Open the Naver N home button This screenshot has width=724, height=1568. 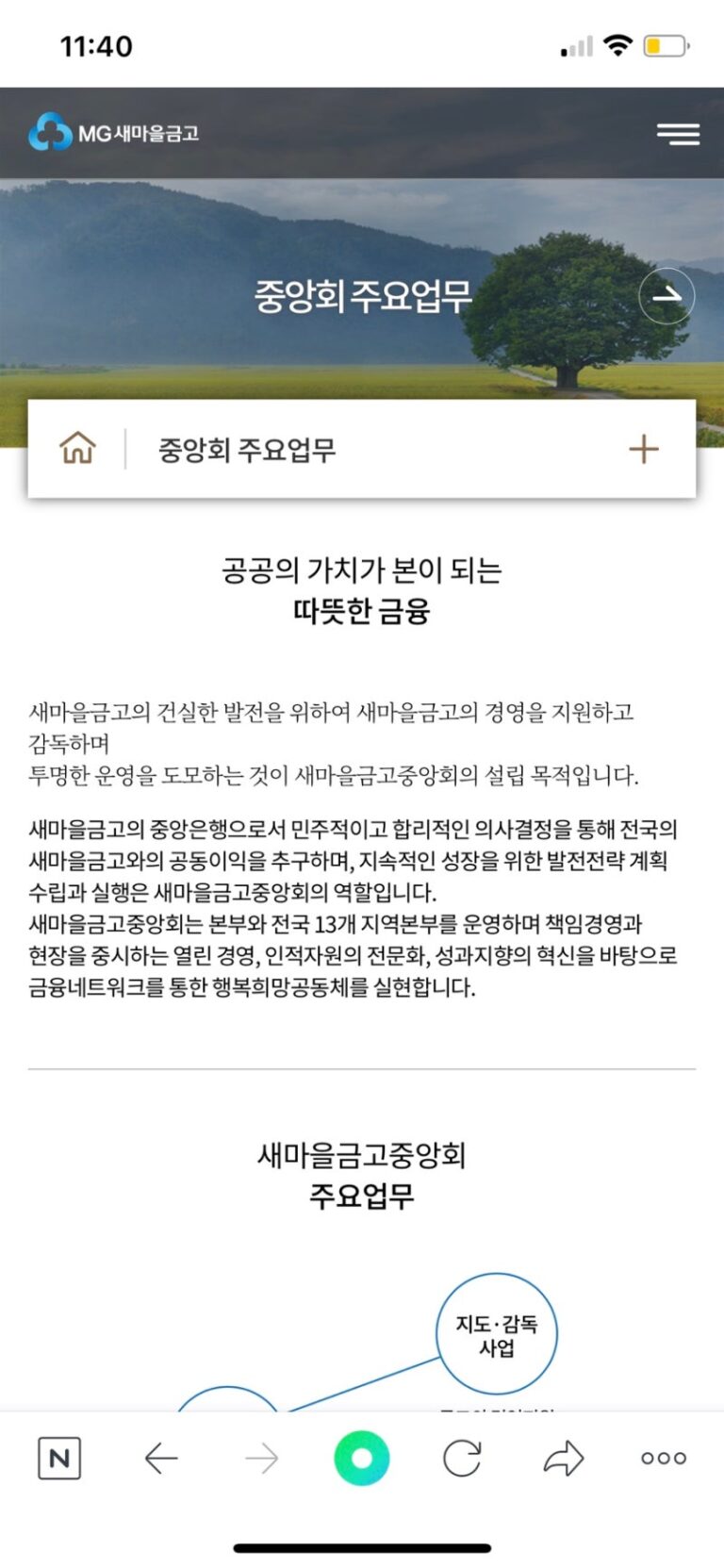click(59, 1458)
